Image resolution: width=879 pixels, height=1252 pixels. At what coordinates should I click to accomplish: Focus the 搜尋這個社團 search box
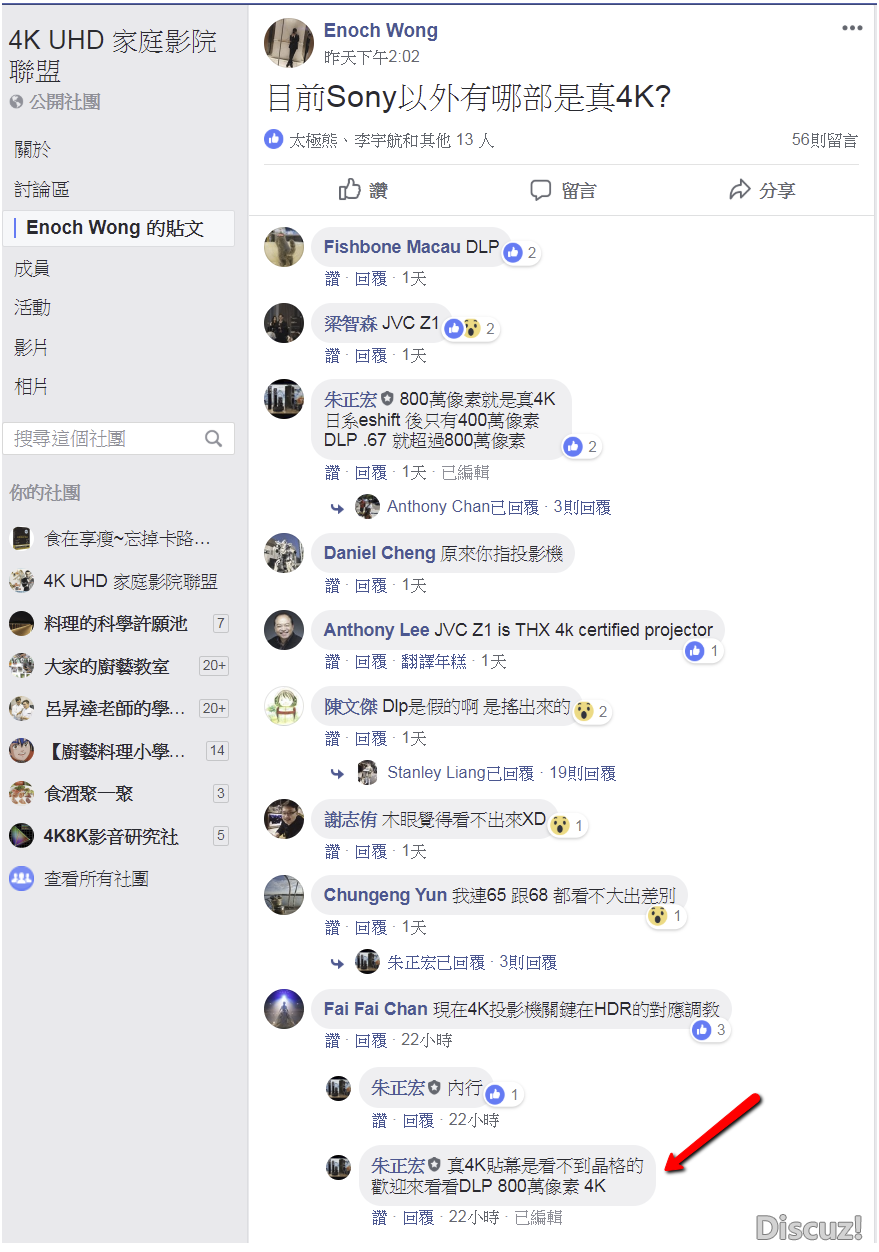point(105,439)
